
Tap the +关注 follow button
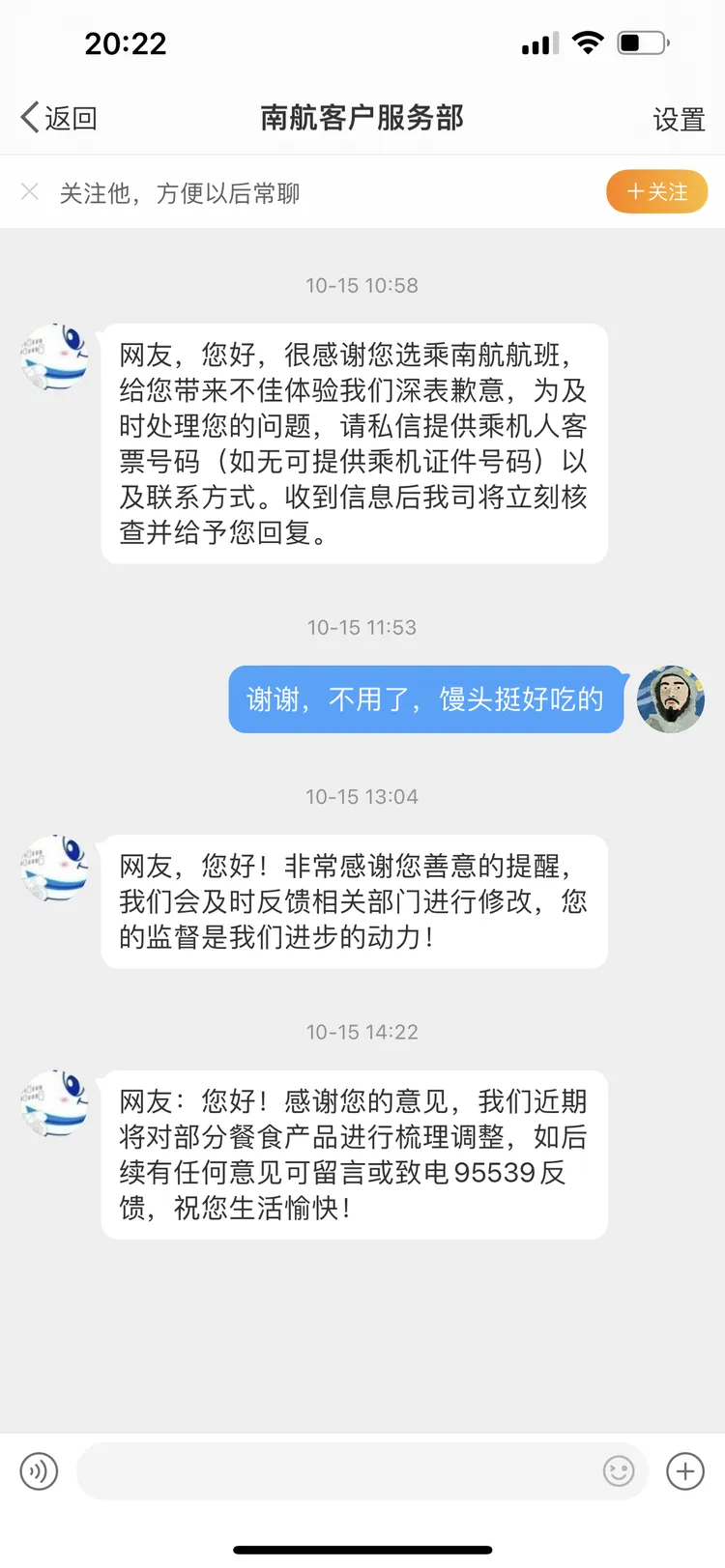(656, 191)
